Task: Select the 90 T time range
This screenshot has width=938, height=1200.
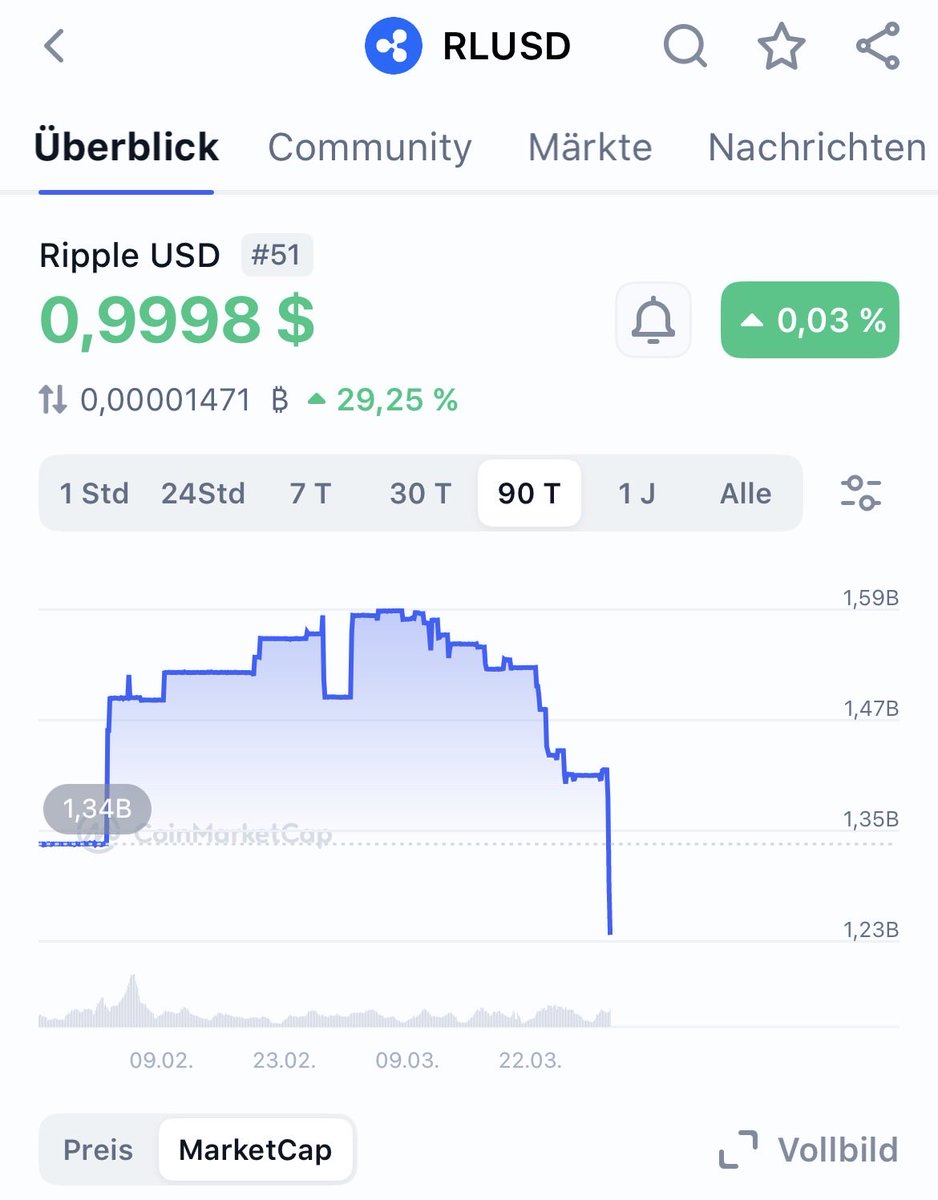Action: (x=529, y=493)
